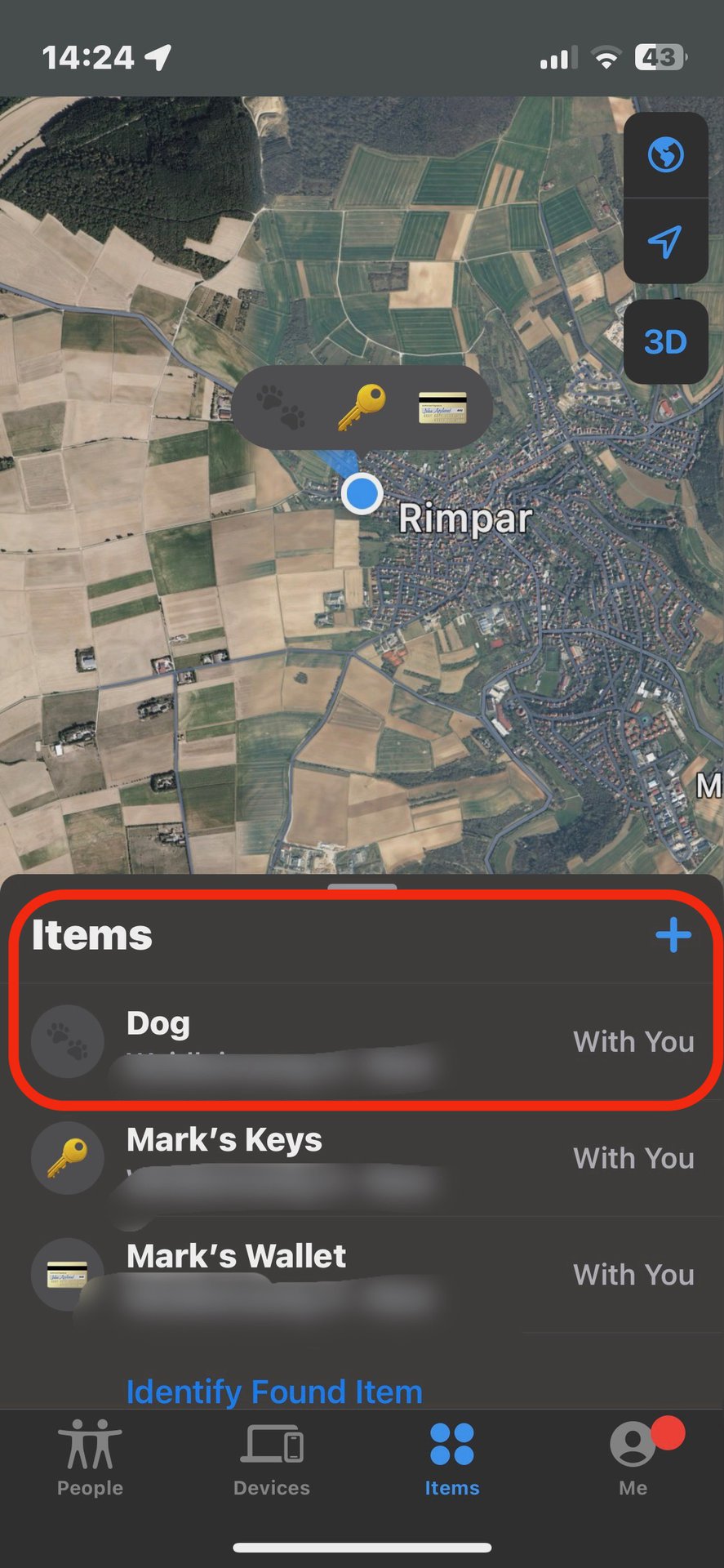This screenshot has width=724, height=1568.
Task: Open the map mode globe button
Action: pos(665,154)
